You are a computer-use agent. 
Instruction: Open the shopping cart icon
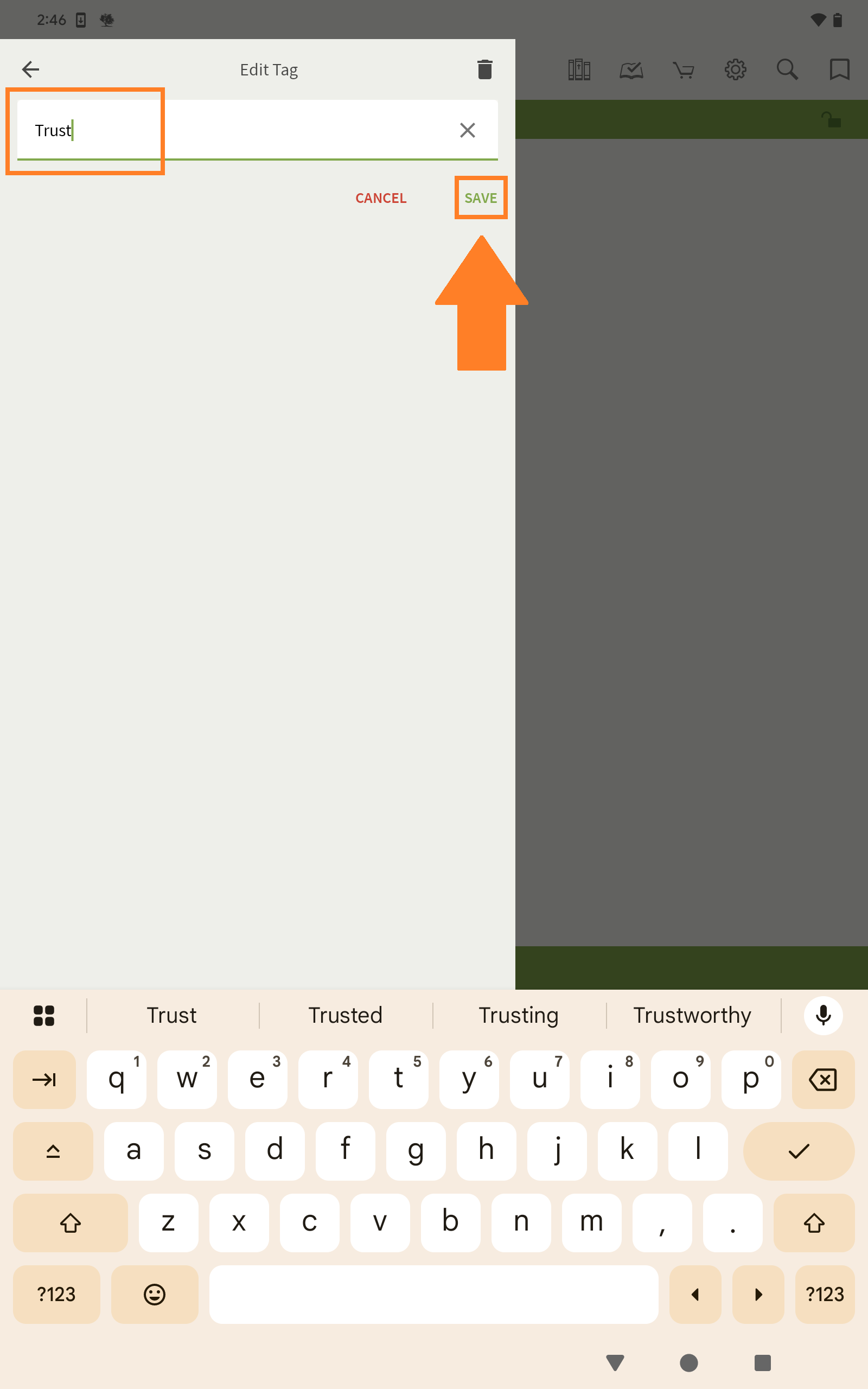(683, 69)
